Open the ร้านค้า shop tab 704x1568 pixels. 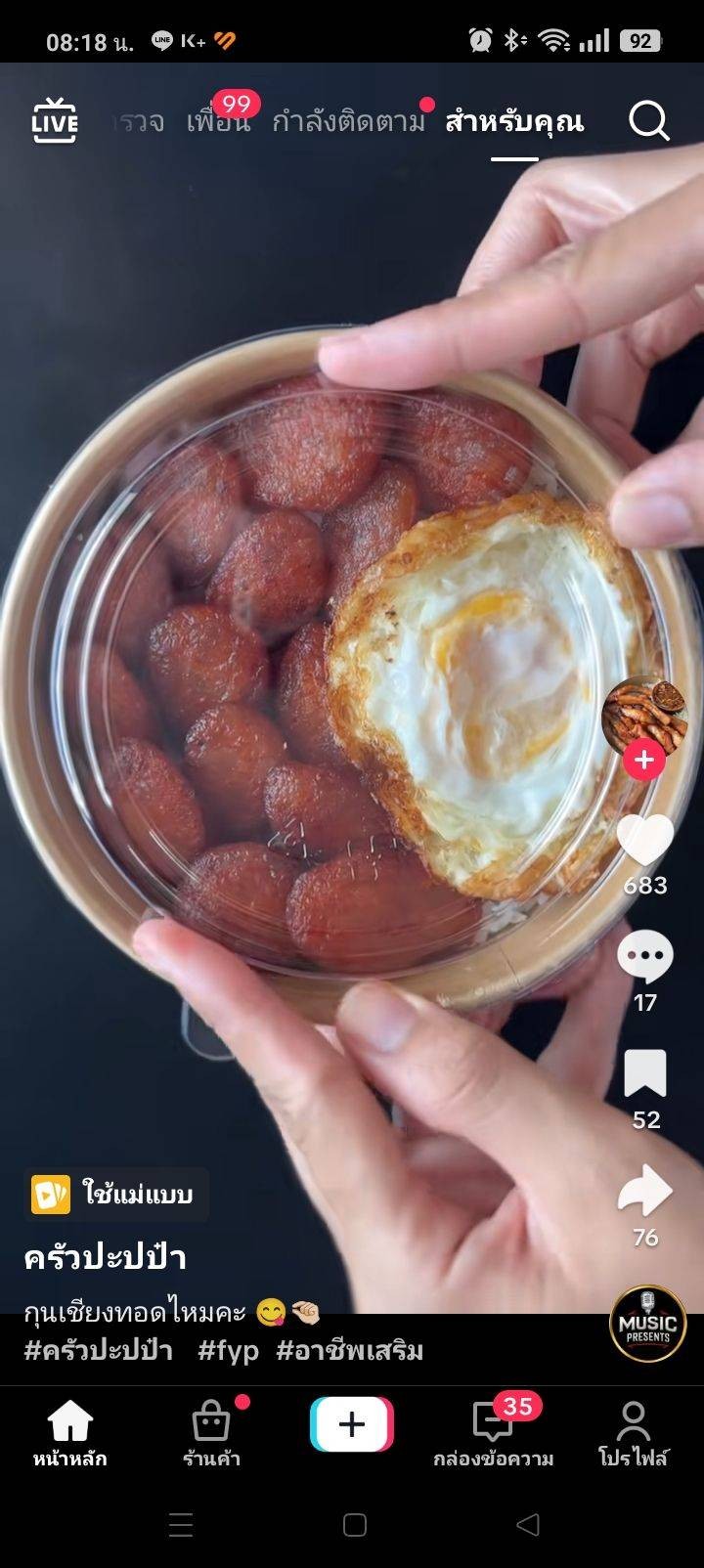(x=211, y=1433)
